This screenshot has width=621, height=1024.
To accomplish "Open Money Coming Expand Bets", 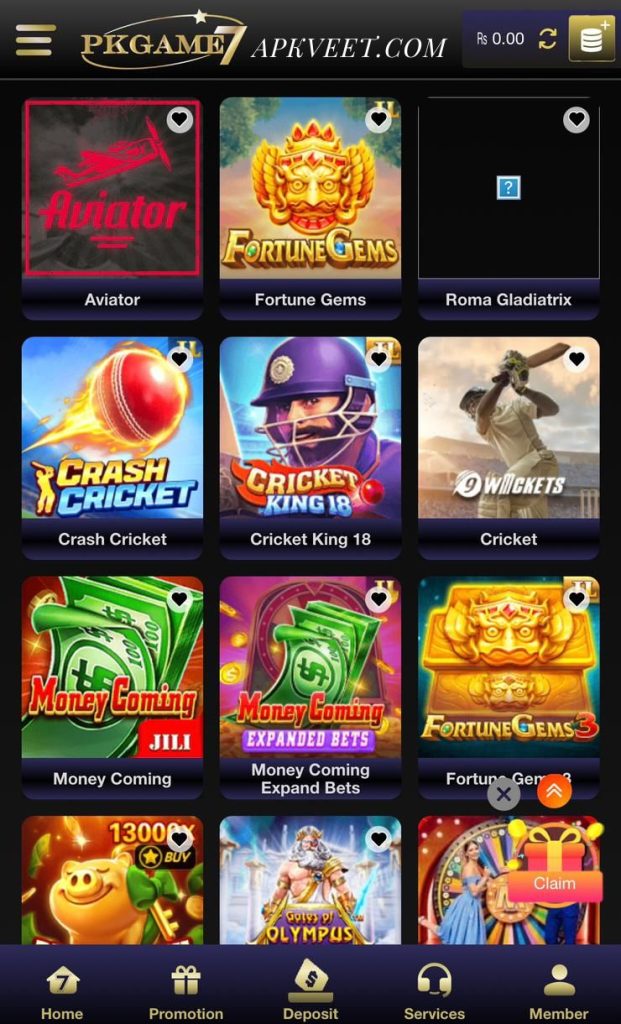I will tap(310, 668).
